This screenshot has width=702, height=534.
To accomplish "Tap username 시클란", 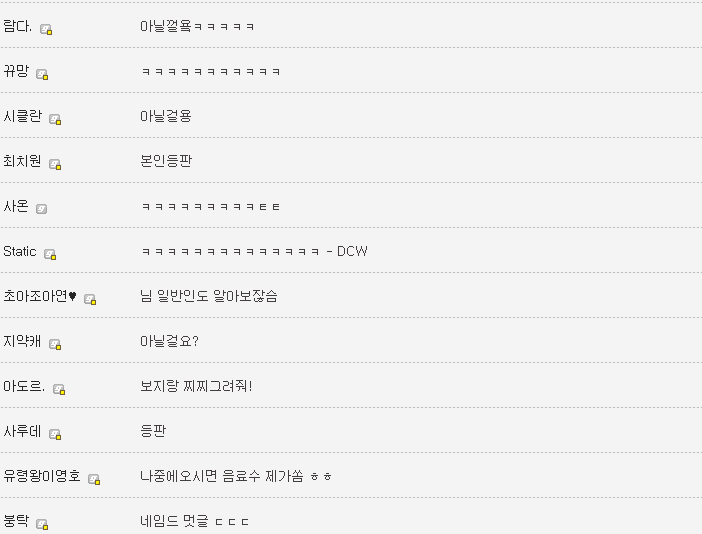I will 23,117.
